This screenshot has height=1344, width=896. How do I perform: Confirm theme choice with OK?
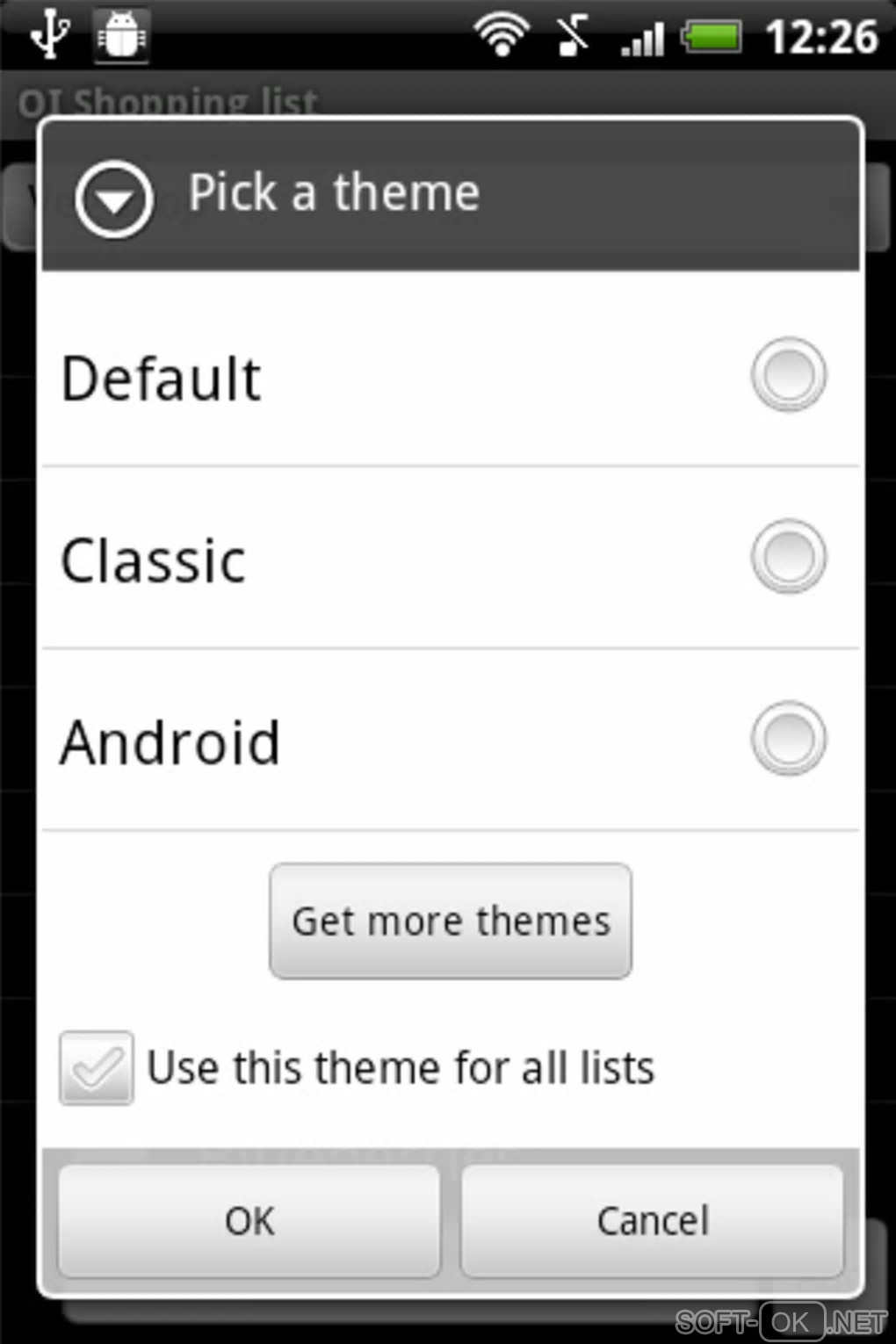click(x=249, y=1221)
